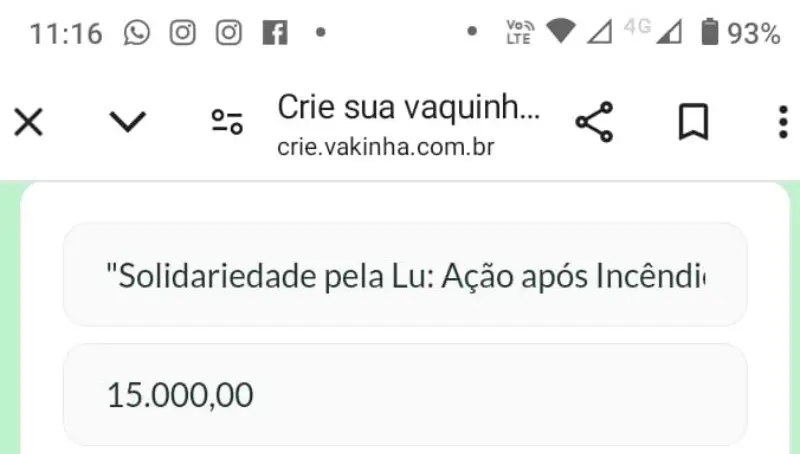This screenshot has height=454, width=800.
Task: Bookmark this page
Action: (x=693, y=122)
